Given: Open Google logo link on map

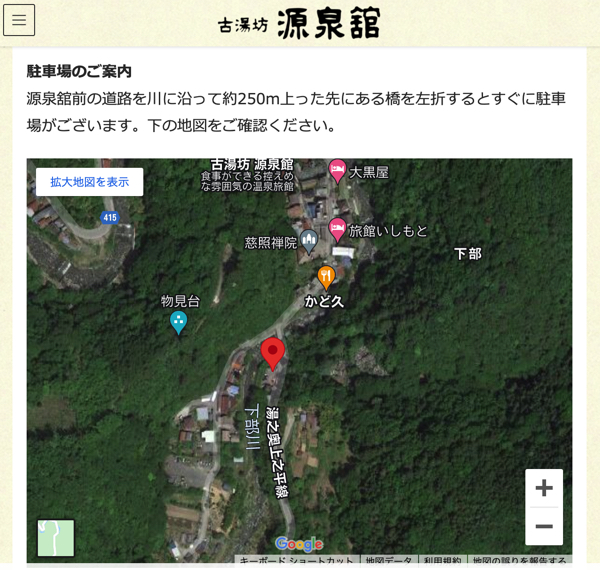Looking at the screenshot, I should point(299,544).
